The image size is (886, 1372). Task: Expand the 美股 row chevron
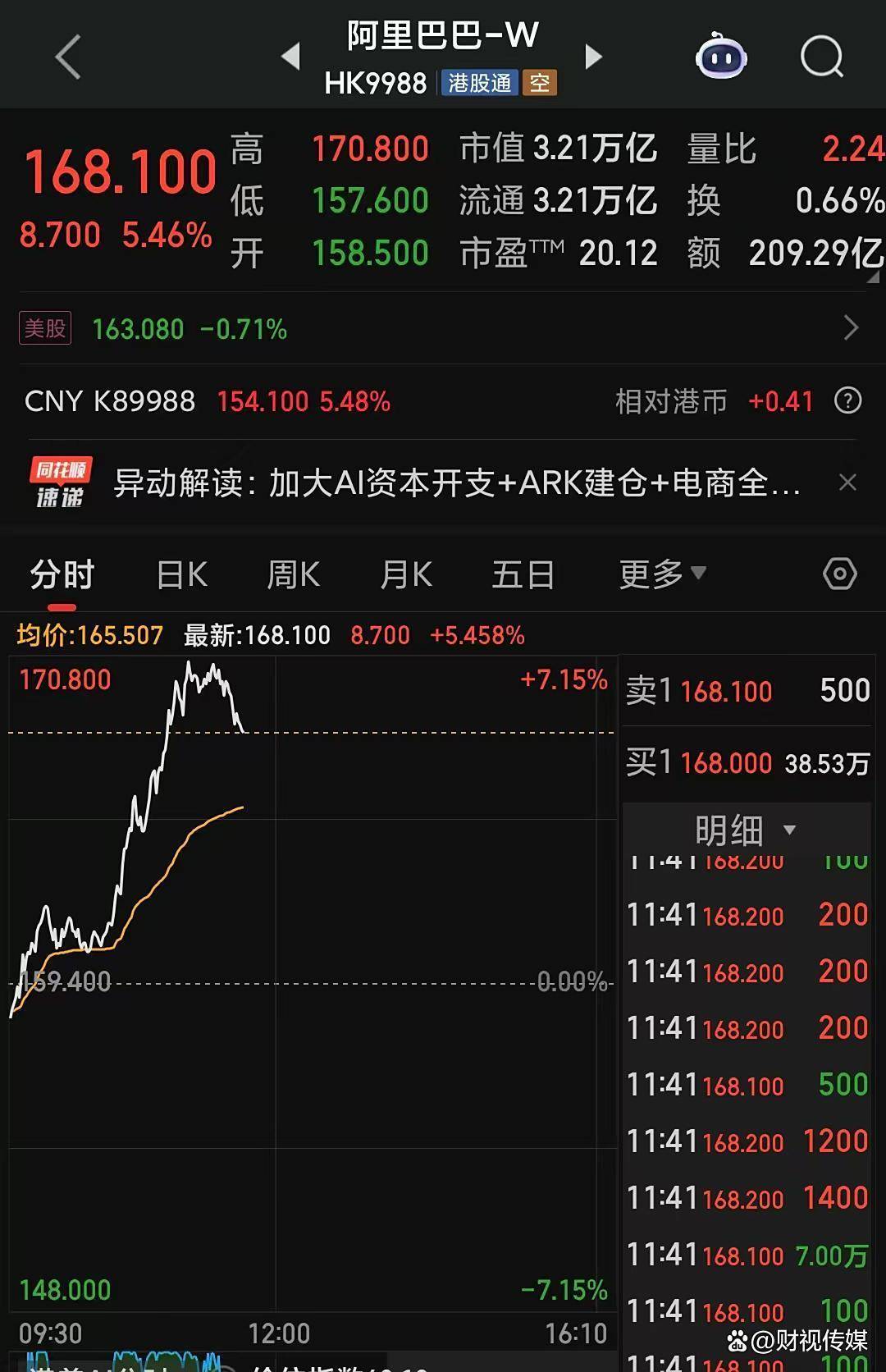pos(852,327)
